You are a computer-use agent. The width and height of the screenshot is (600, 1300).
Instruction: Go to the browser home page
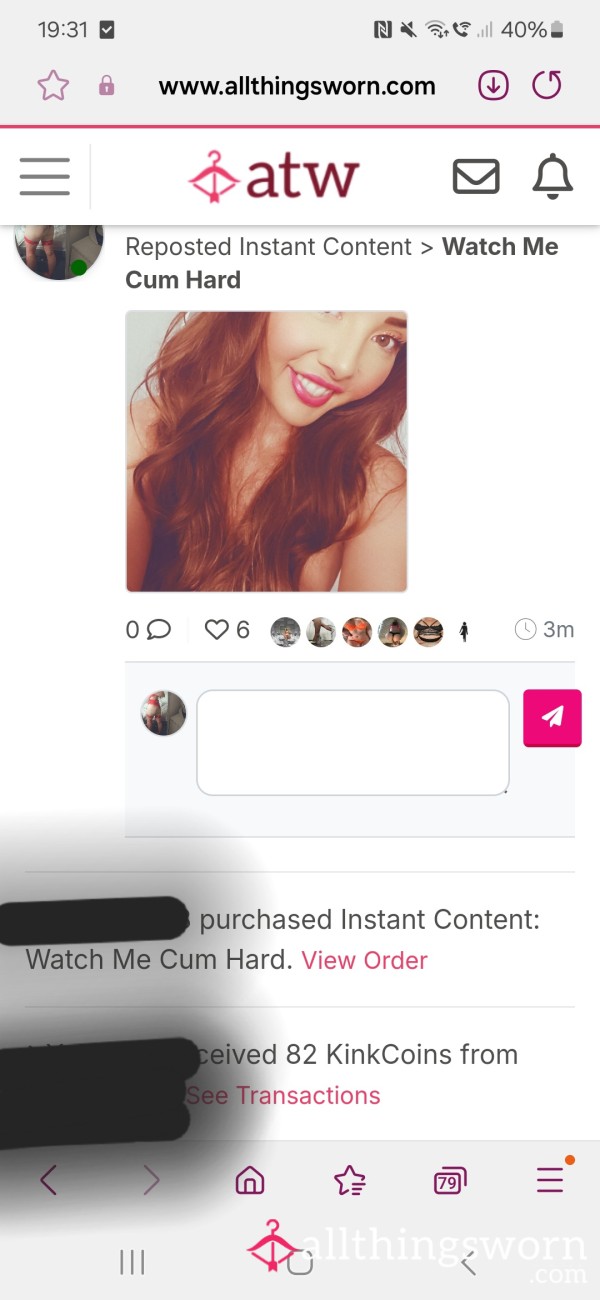250,1181
